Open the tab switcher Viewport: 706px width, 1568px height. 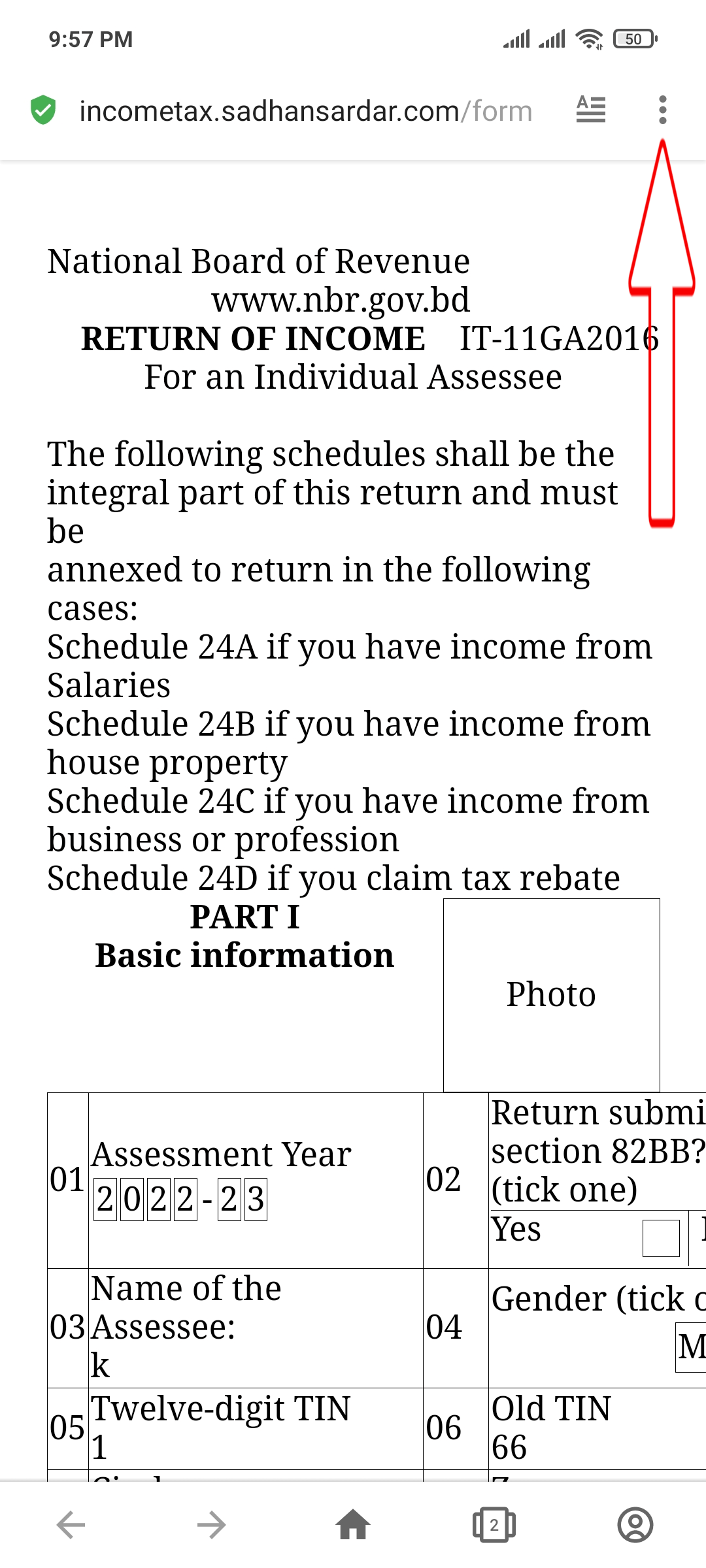[494, 1526]
